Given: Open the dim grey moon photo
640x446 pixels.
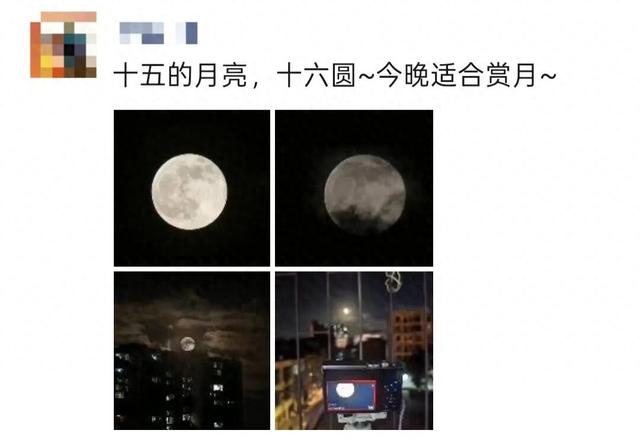Looking at the screenshot, I should click(354, 188).
